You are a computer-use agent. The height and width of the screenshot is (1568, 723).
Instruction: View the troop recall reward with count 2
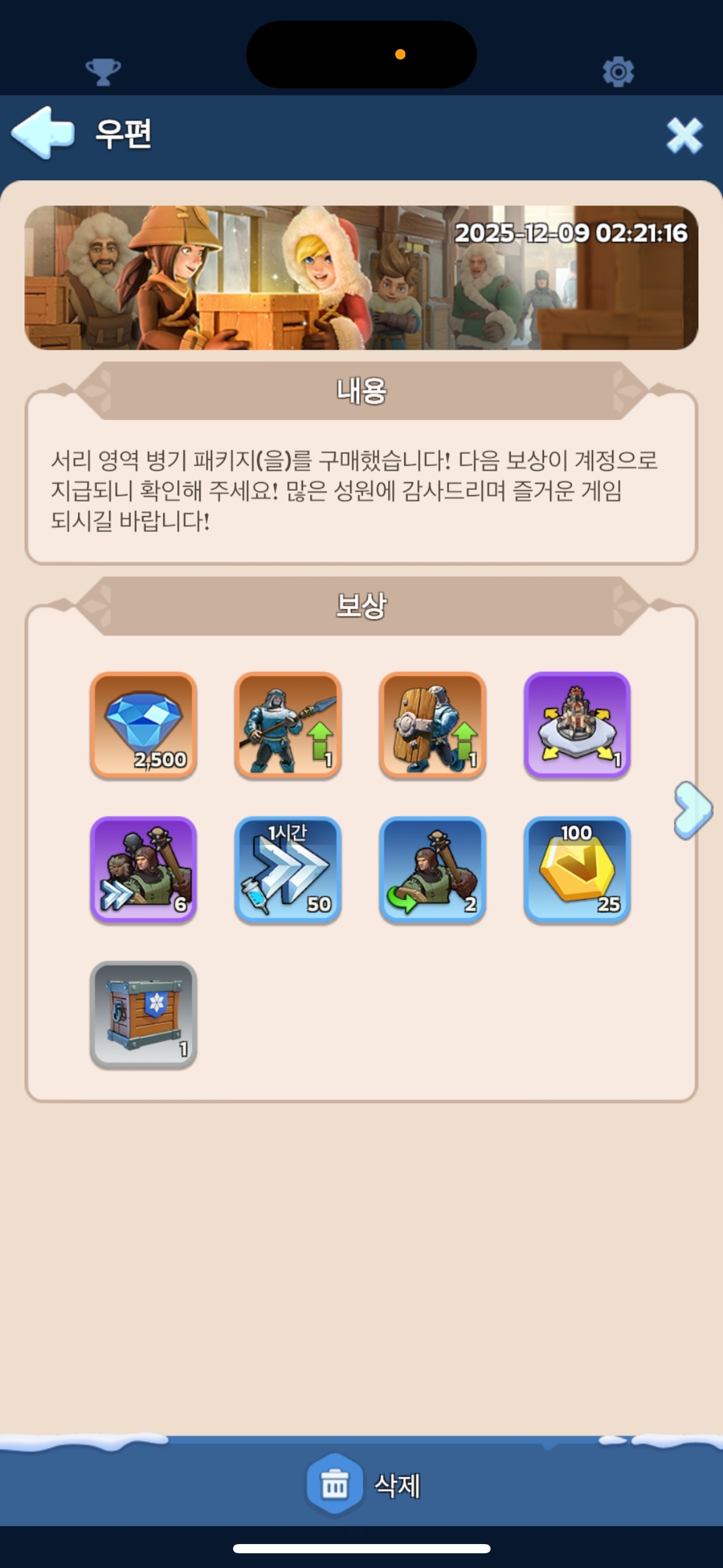point(432,869)
